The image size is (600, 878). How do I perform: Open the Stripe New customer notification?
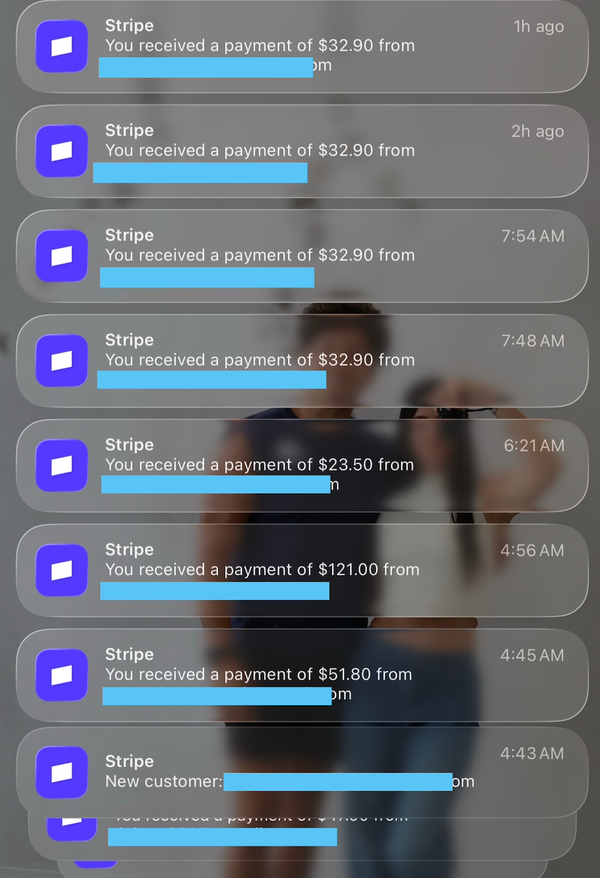300,771
